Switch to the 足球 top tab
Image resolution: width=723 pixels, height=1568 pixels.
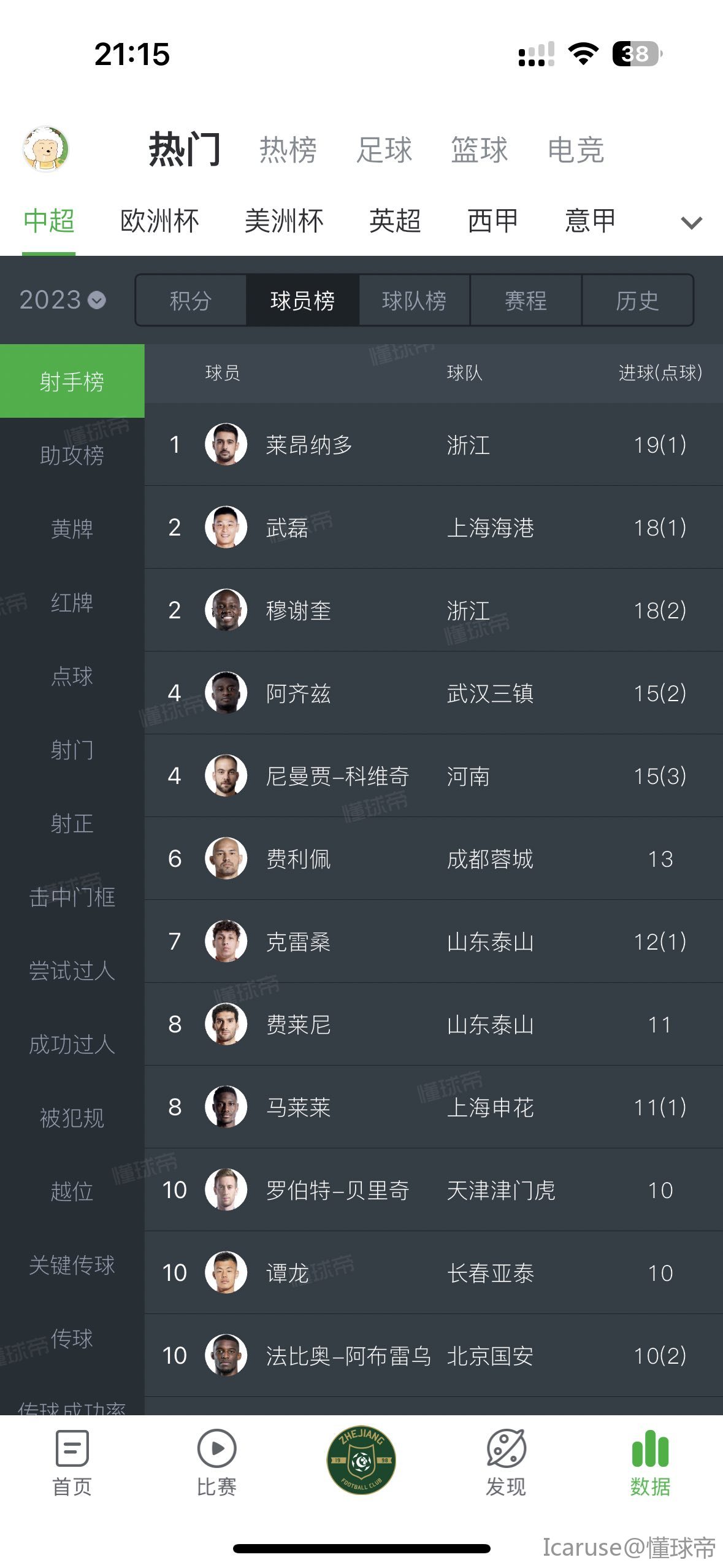point(384,150)
